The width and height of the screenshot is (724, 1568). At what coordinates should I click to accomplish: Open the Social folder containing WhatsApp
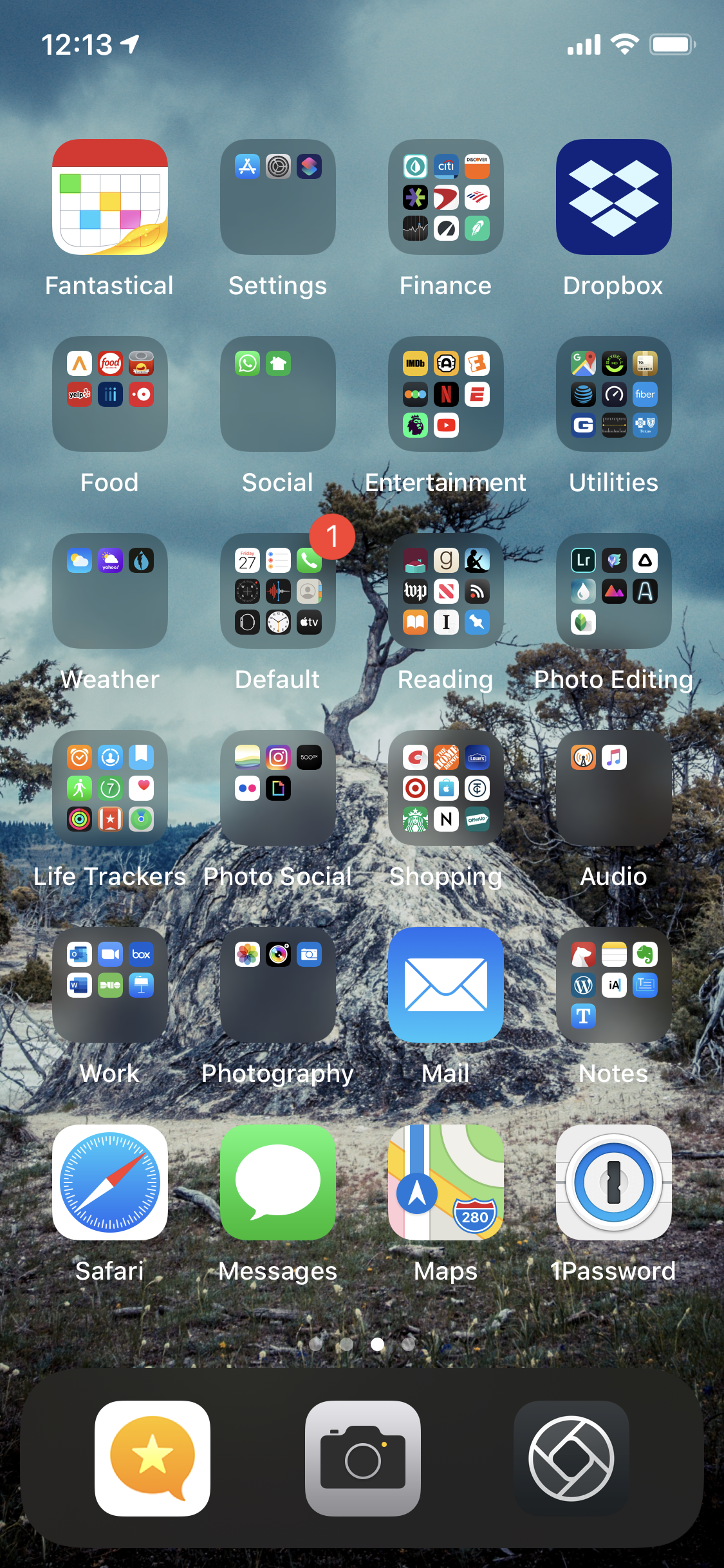tap(277, 394)
